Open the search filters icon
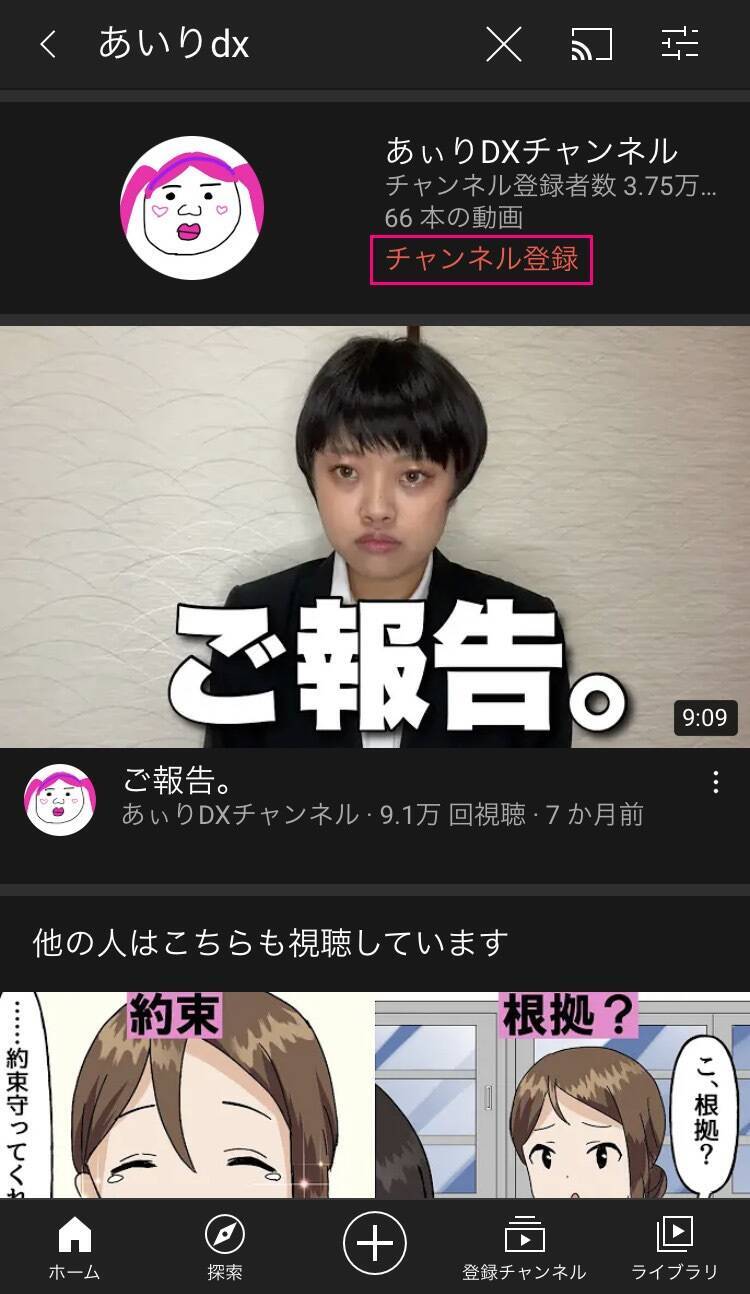Image resolution: width=750 pixels, height=1294 pixels. pyautogui.click(x=681, y=45)
